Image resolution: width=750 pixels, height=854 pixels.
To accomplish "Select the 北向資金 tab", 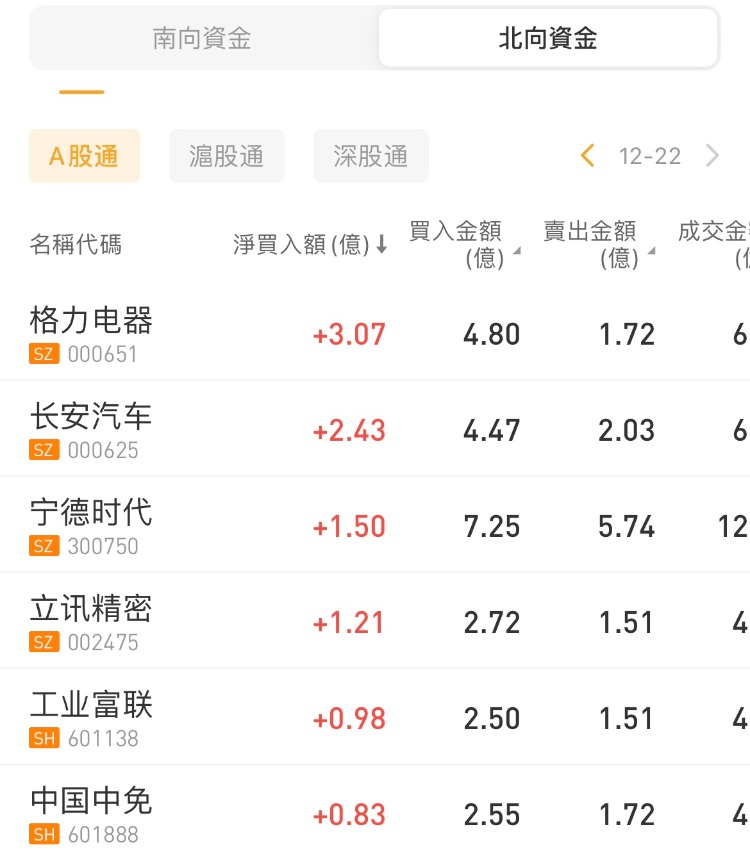I will [548, 39].
